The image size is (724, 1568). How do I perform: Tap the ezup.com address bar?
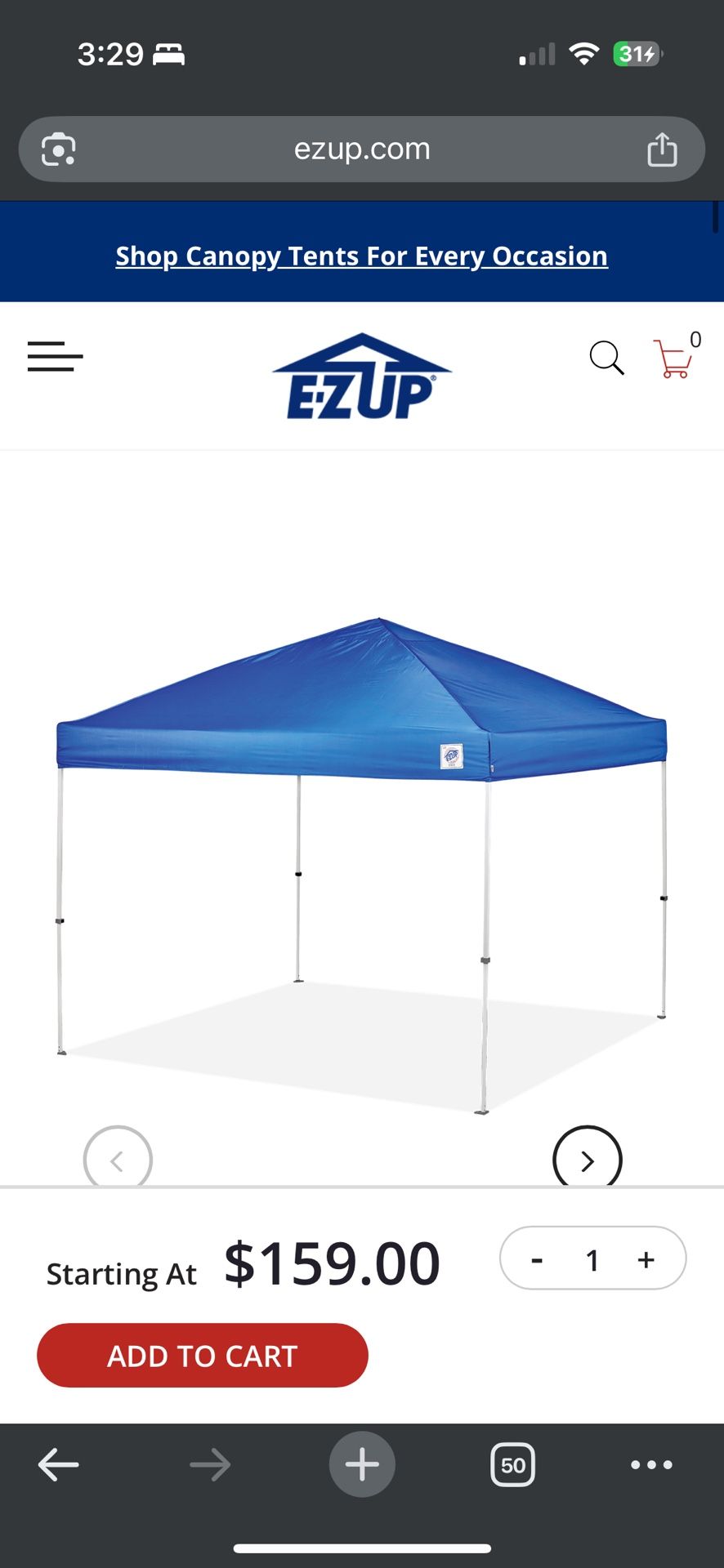(362, 149)
